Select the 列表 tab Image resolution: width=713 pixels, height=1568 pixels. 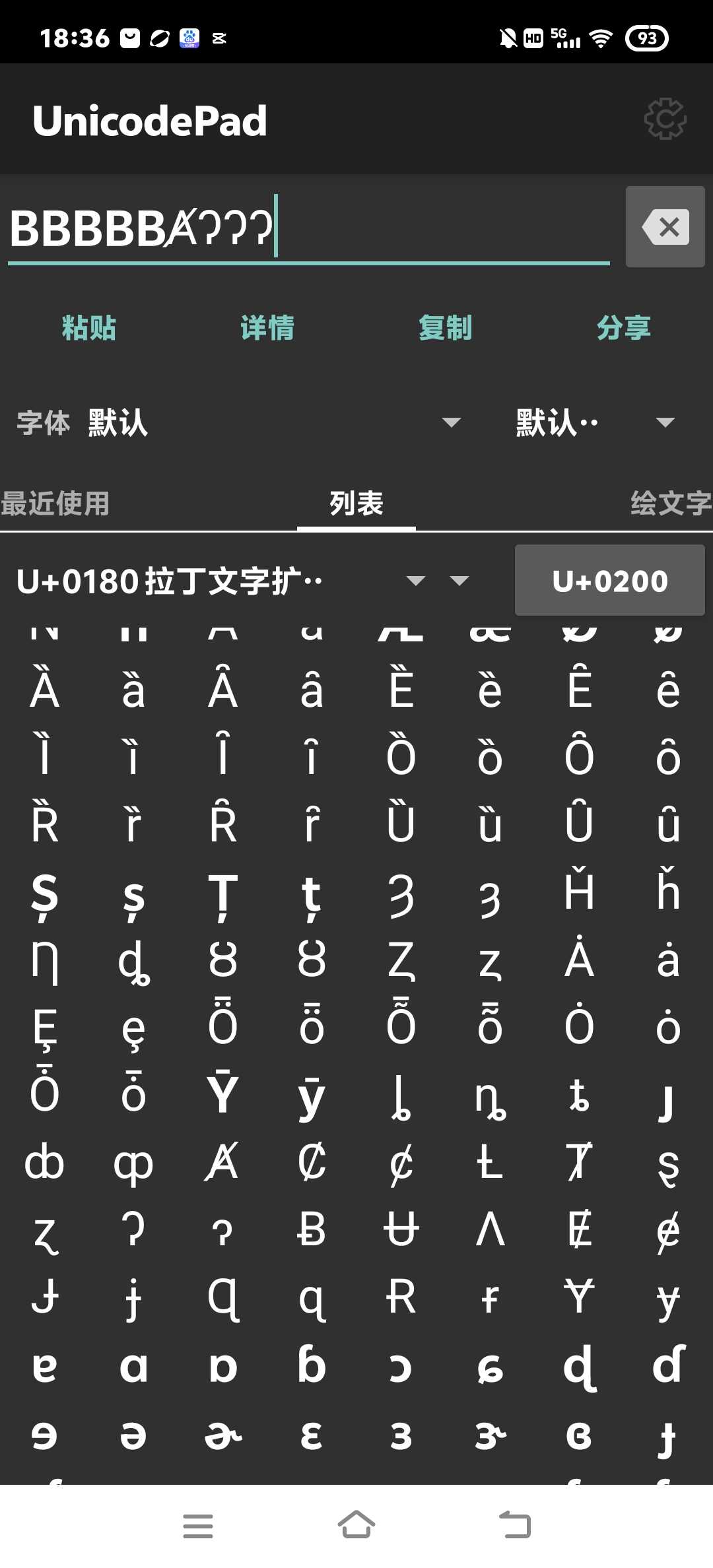[x=356, y=504]
